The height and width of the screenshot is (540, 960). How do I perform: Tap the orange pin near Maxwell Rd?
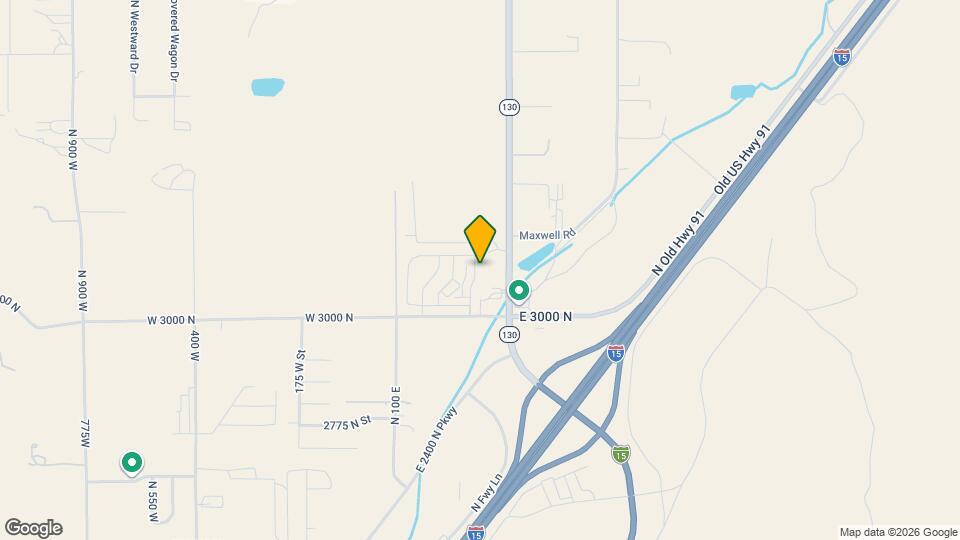(480, 239)
